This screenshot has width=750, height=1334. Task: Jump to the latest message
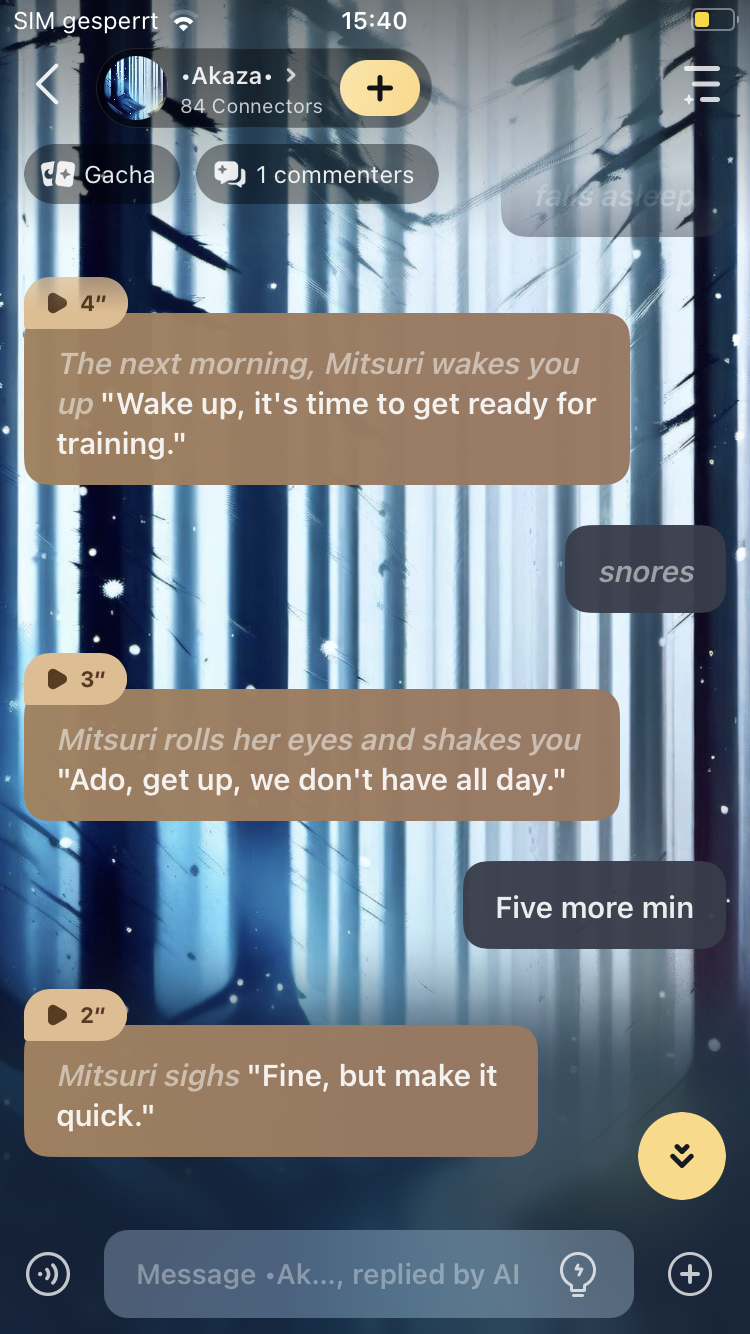(x=682, y=1156)
